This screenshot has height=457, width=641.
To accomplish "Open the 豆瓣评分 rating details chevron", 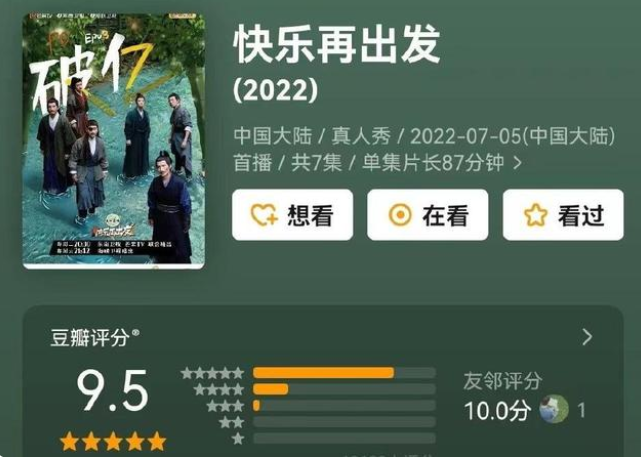I will (x=587, y=337).
